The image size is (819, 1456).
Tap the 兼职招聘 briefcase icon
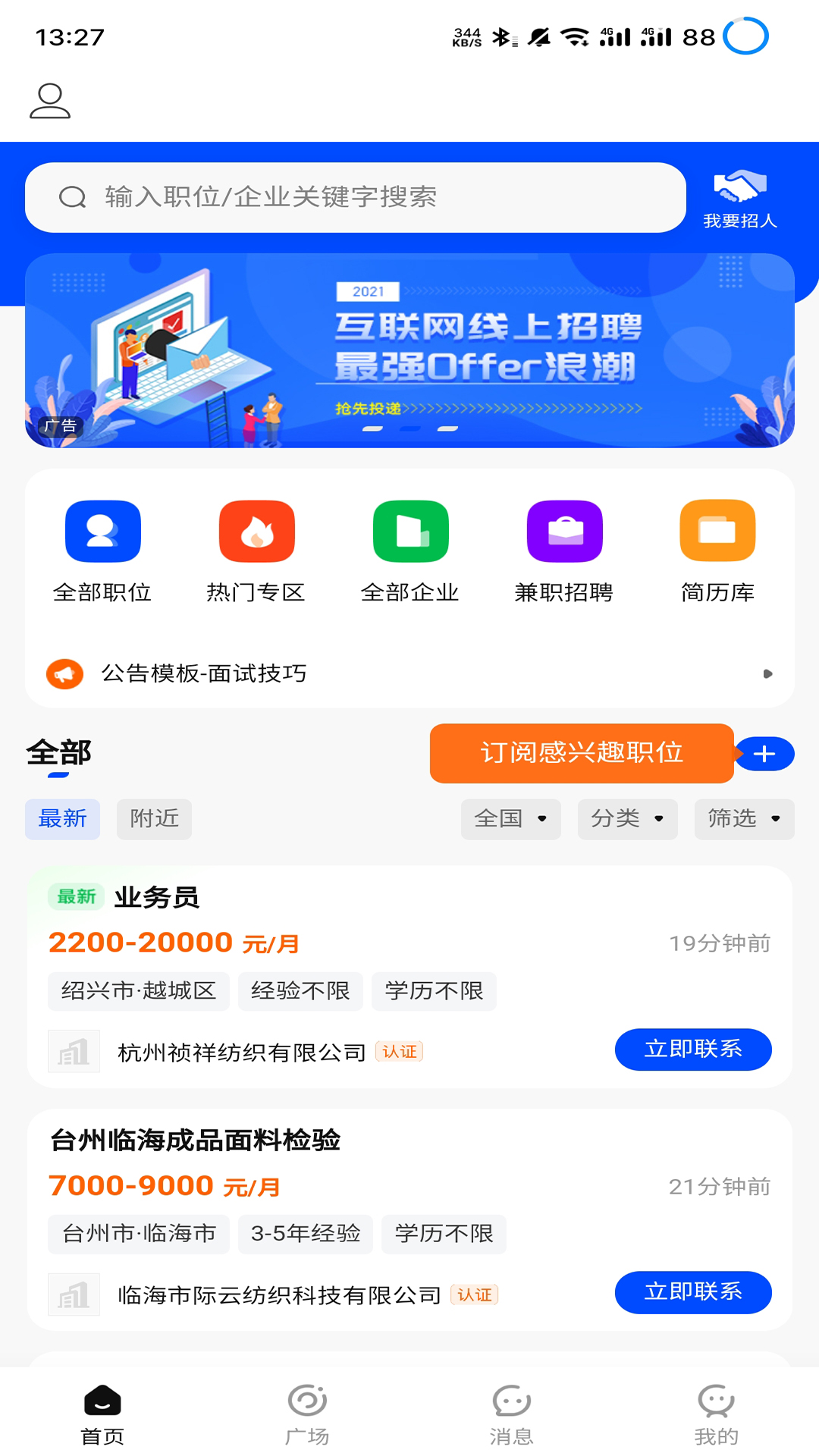tap(563, 531)
